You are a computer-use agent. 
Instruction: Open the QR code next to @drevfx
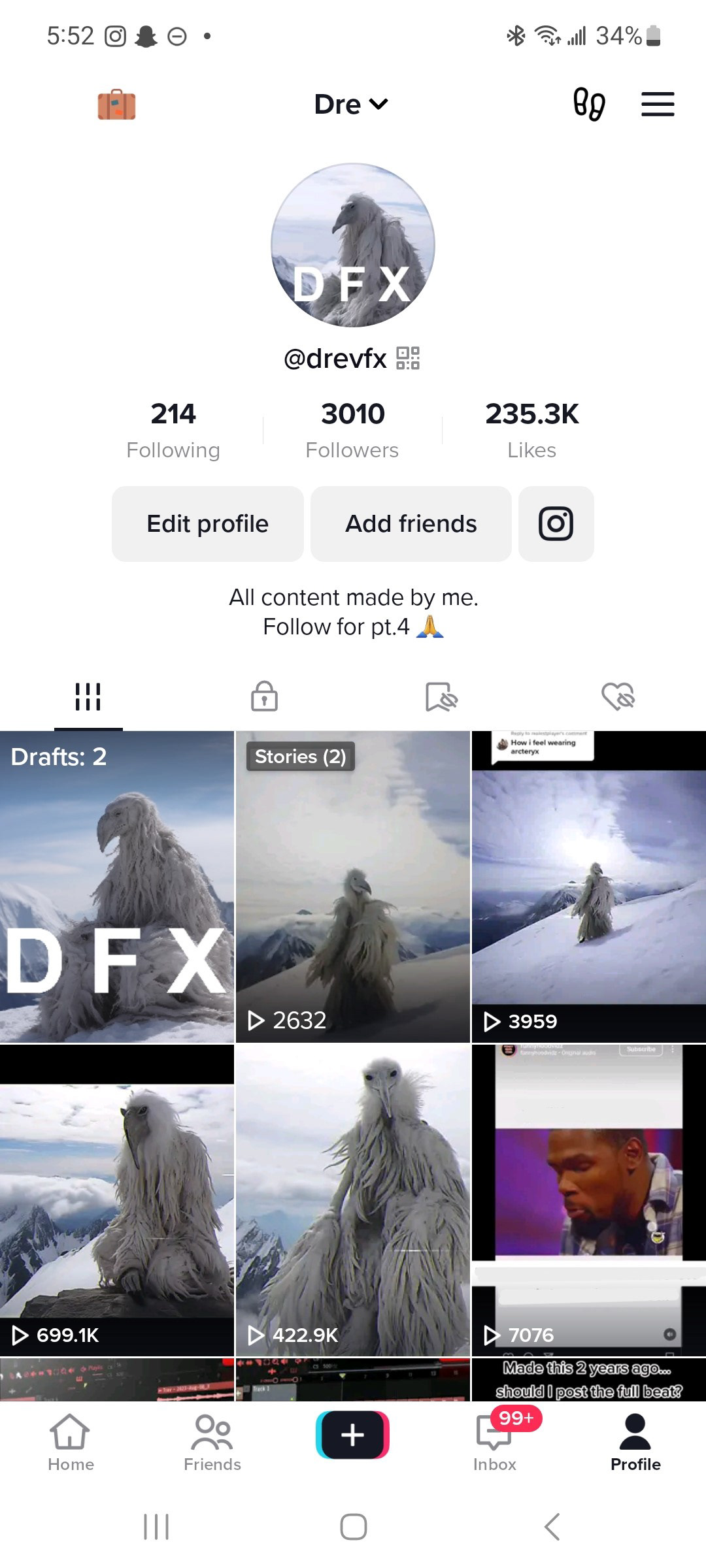408,358
